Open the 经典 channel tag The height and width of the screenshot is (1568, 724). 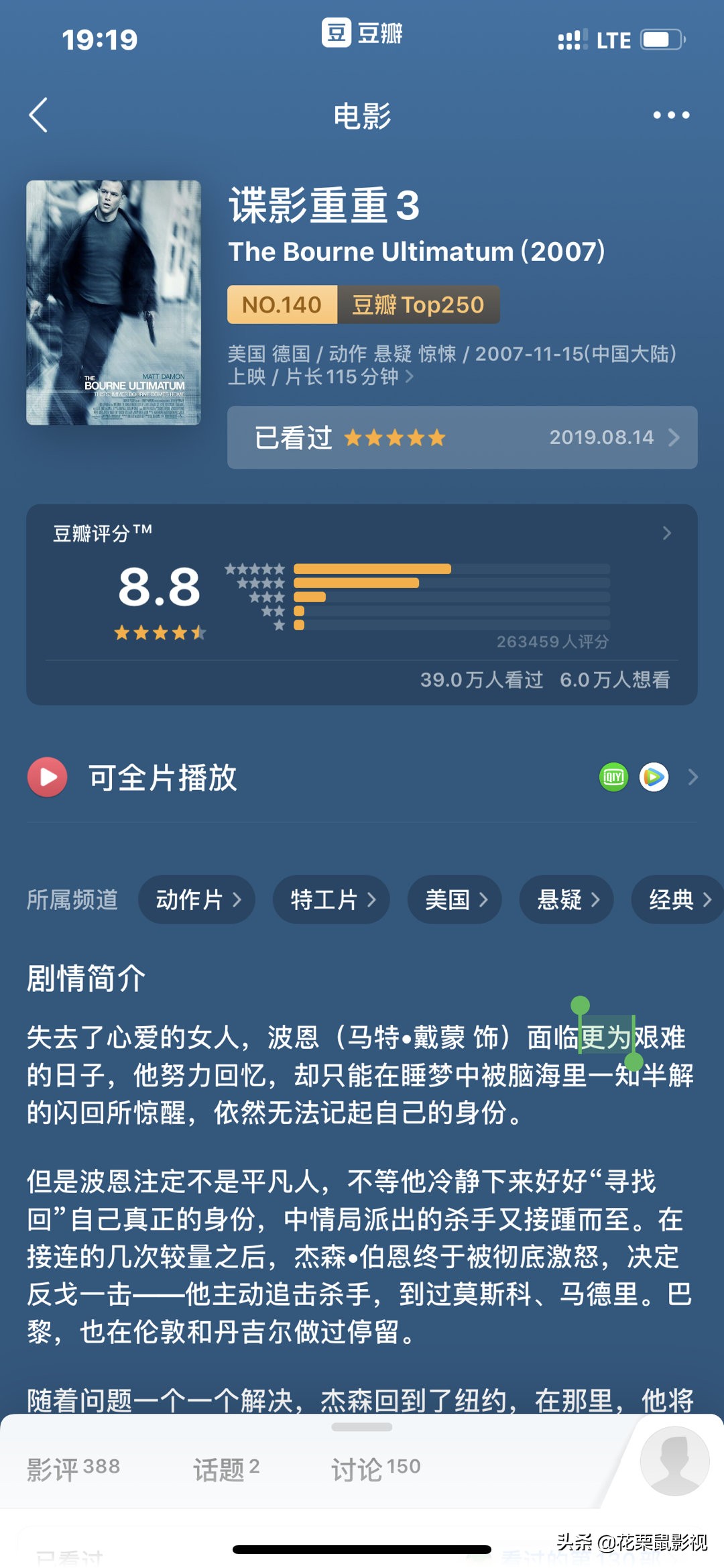(x=676, y=900)
